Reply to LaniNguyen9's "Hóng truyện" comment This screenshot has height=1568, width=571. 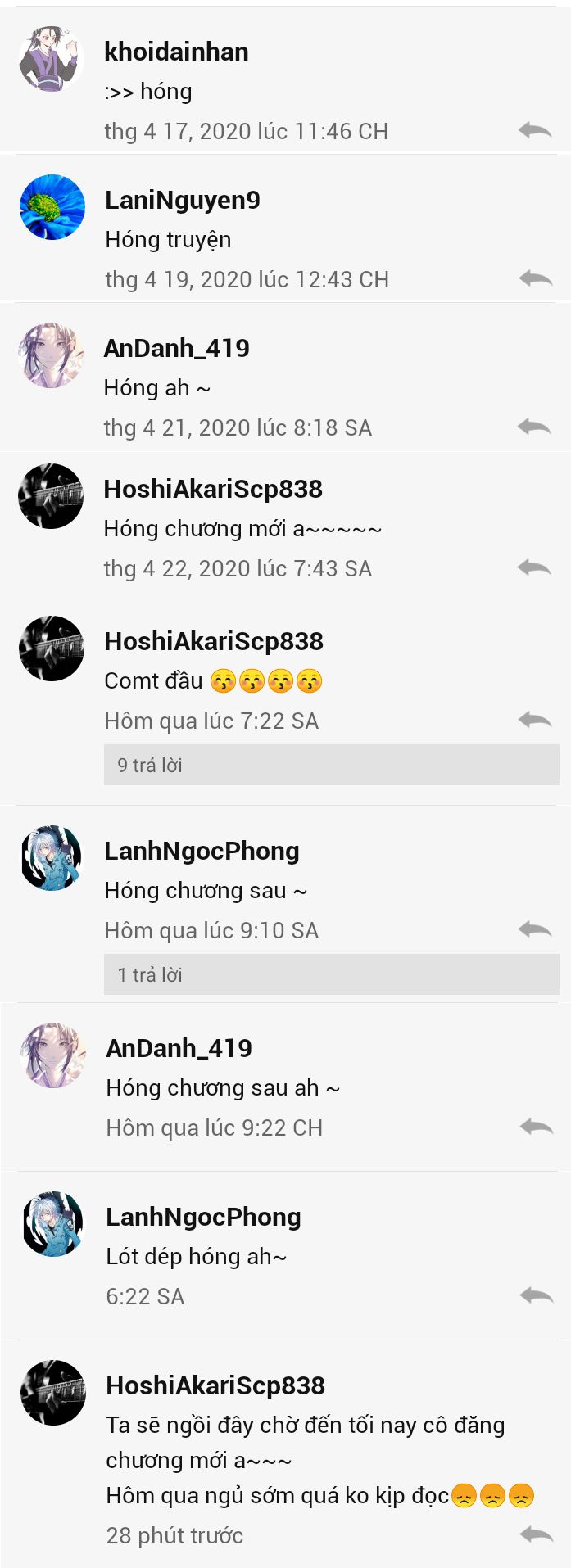tap(536, 278)
